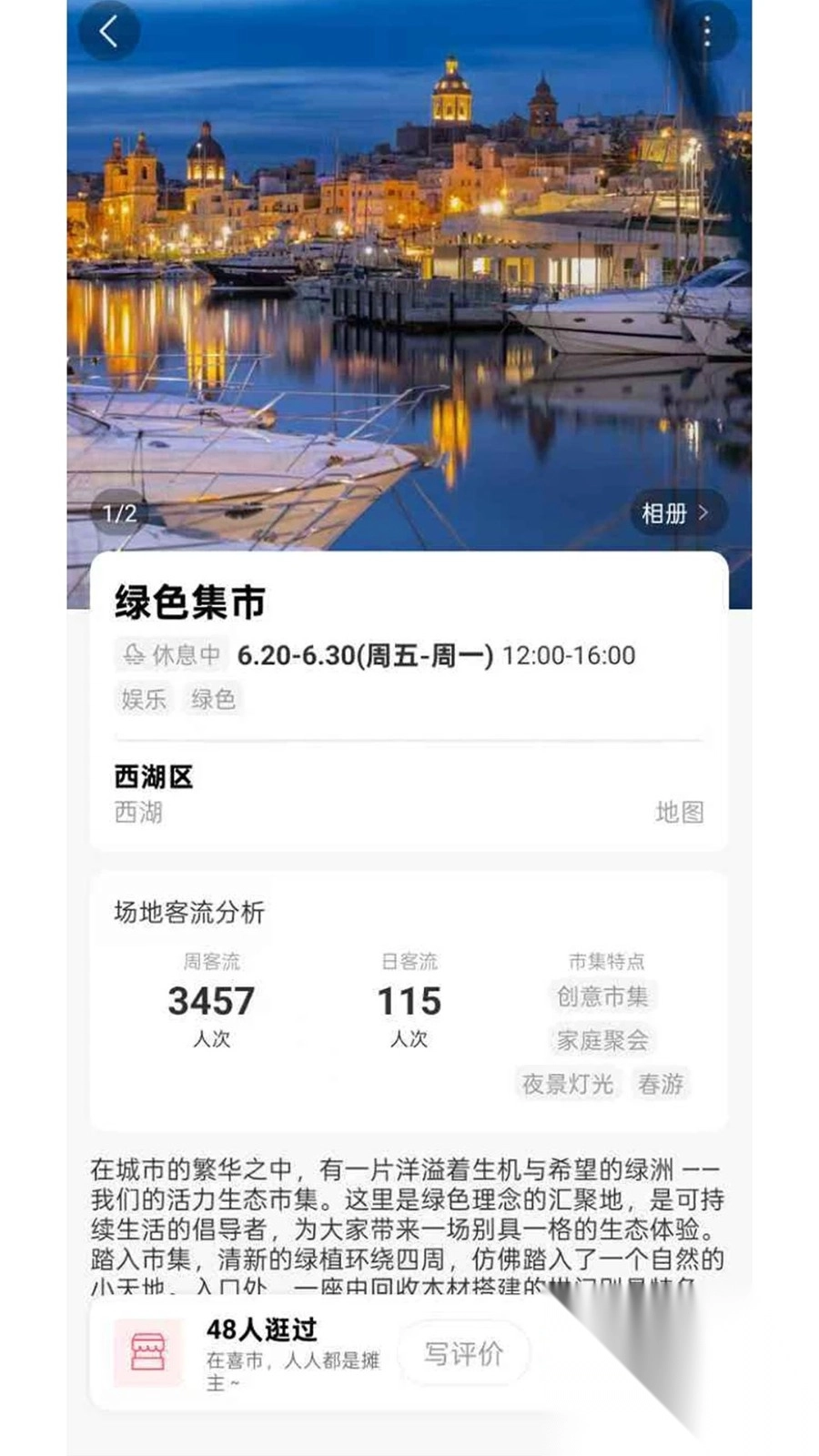819x1456 pixels.
Task: Tap the back arrow at top left
Action: pos(109,30)
